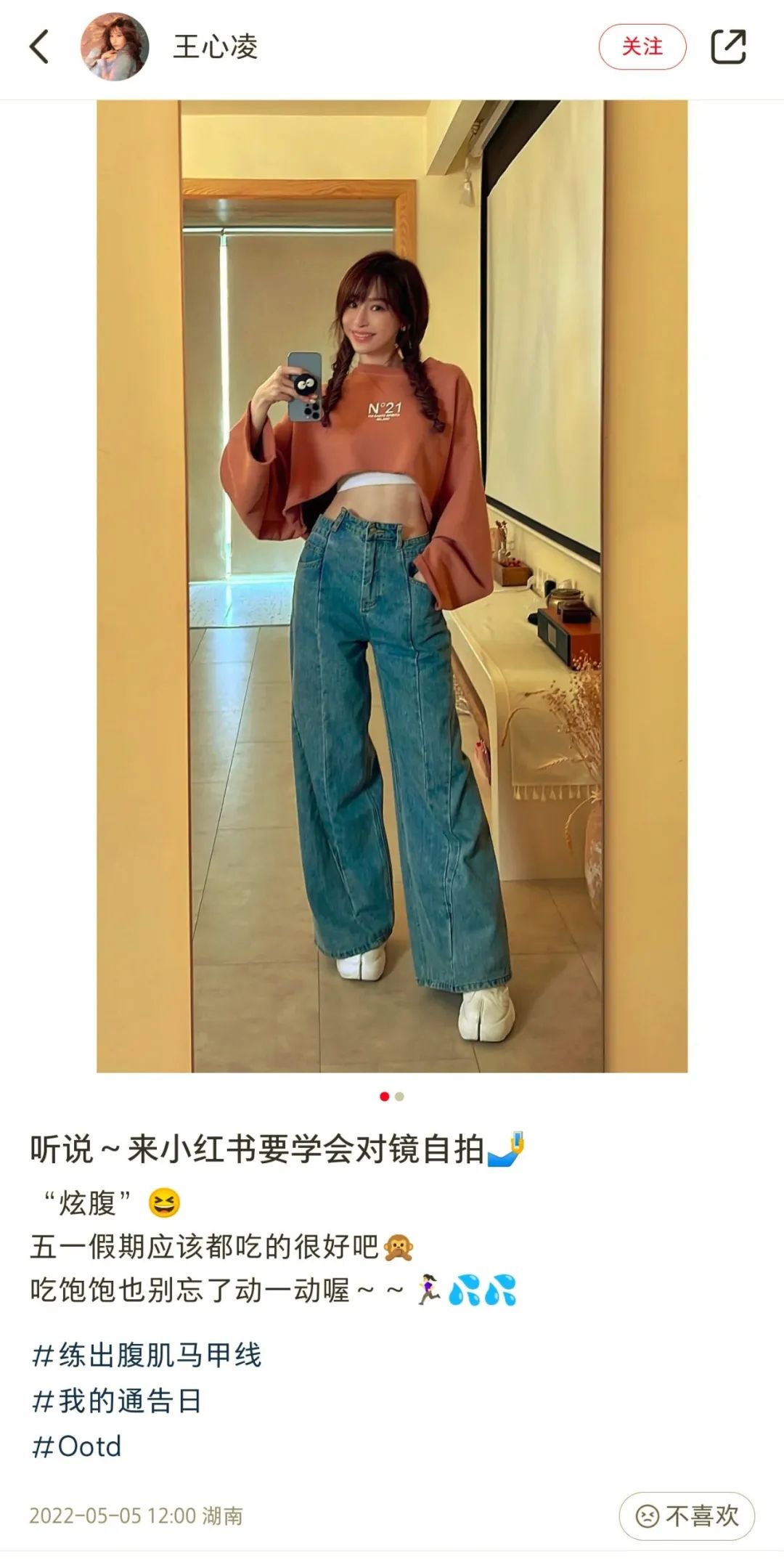The width and height of the screenshot is (784, 1559).
Task: Share this post
Action: (727, 47)
